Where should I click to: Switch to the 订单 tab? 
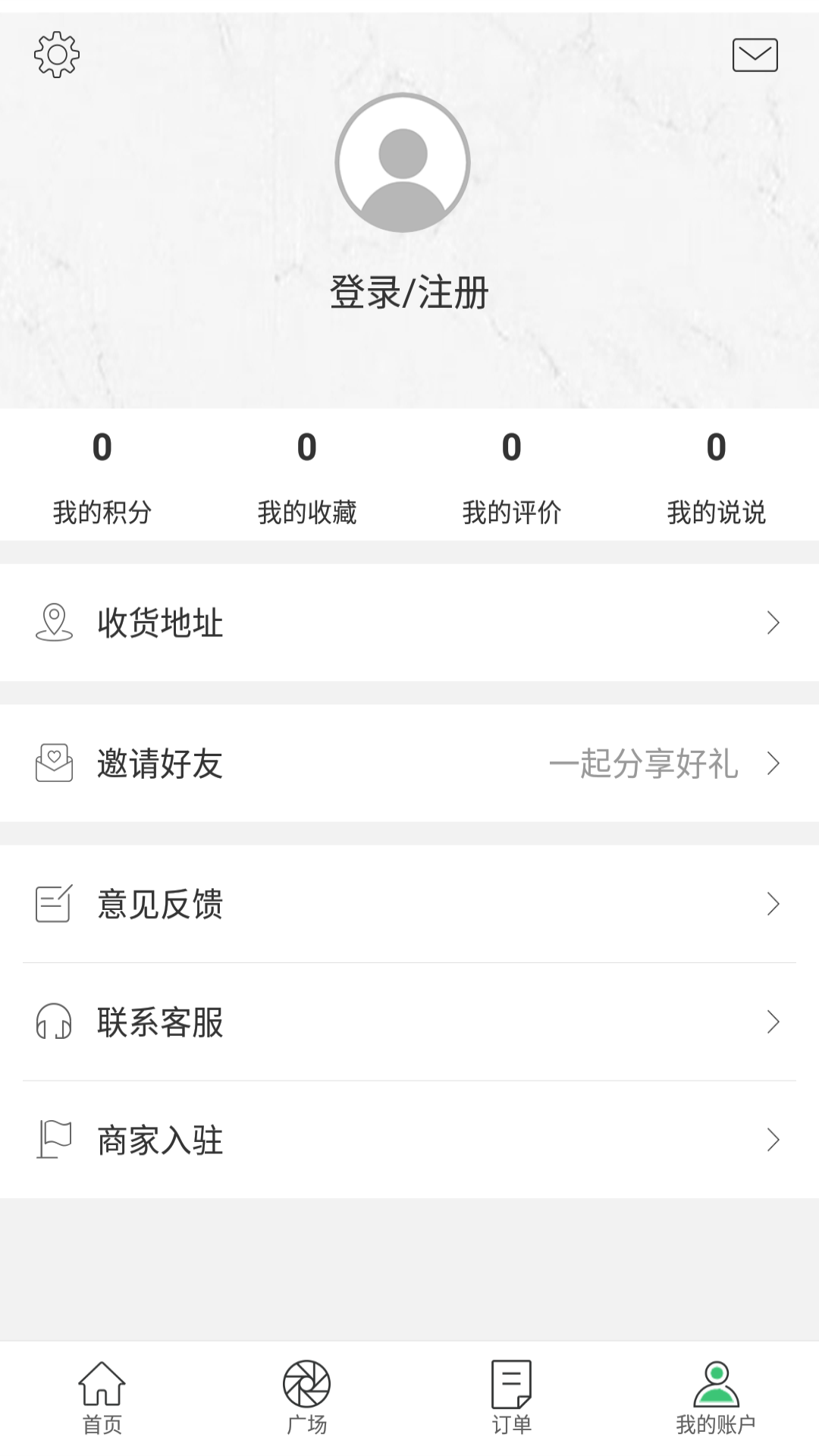click(x=512, y=1398)
